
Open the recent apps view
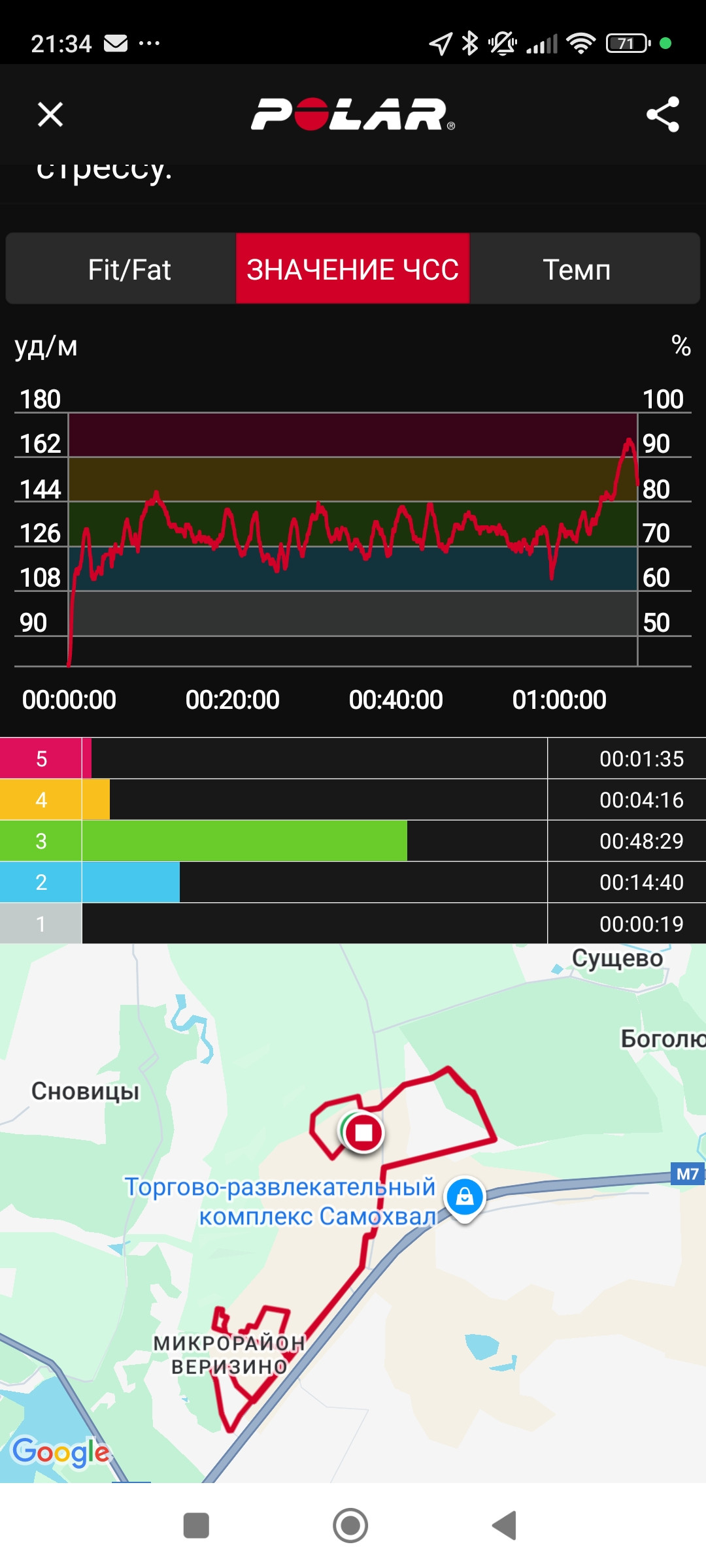click(x=196, y=1526)
